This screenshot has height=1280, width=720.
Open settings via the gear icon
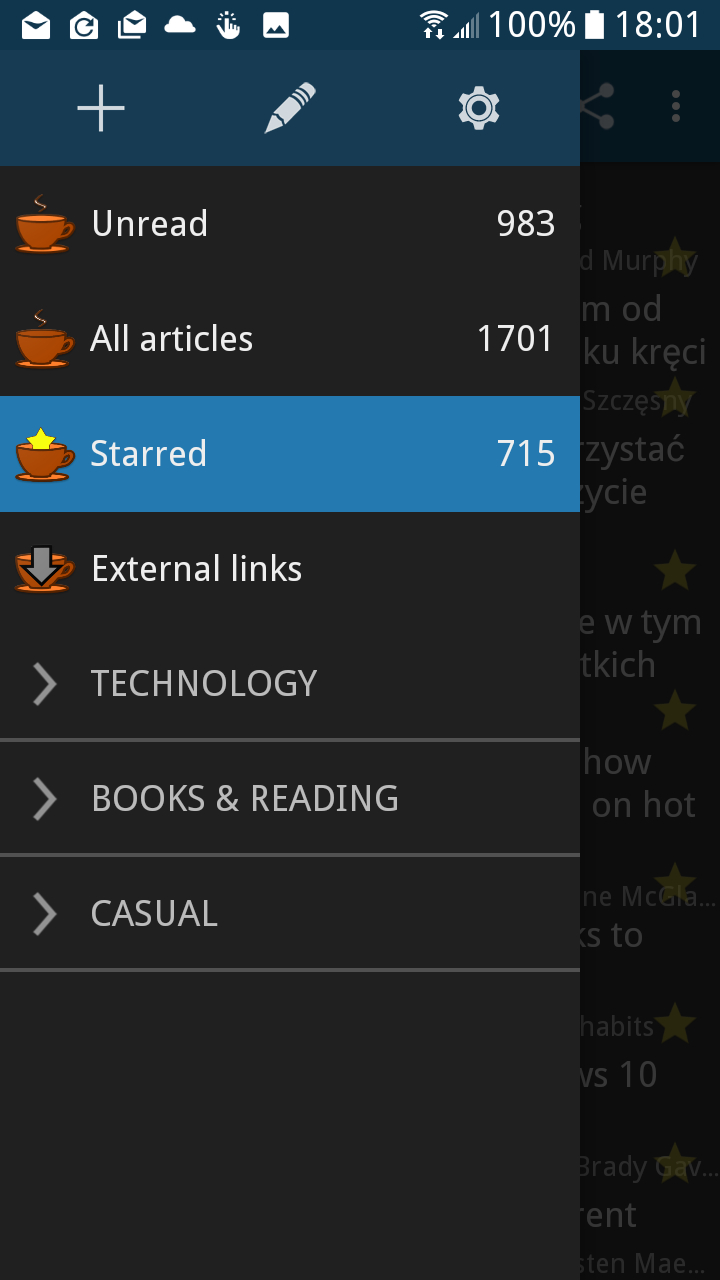coord(479,108)
